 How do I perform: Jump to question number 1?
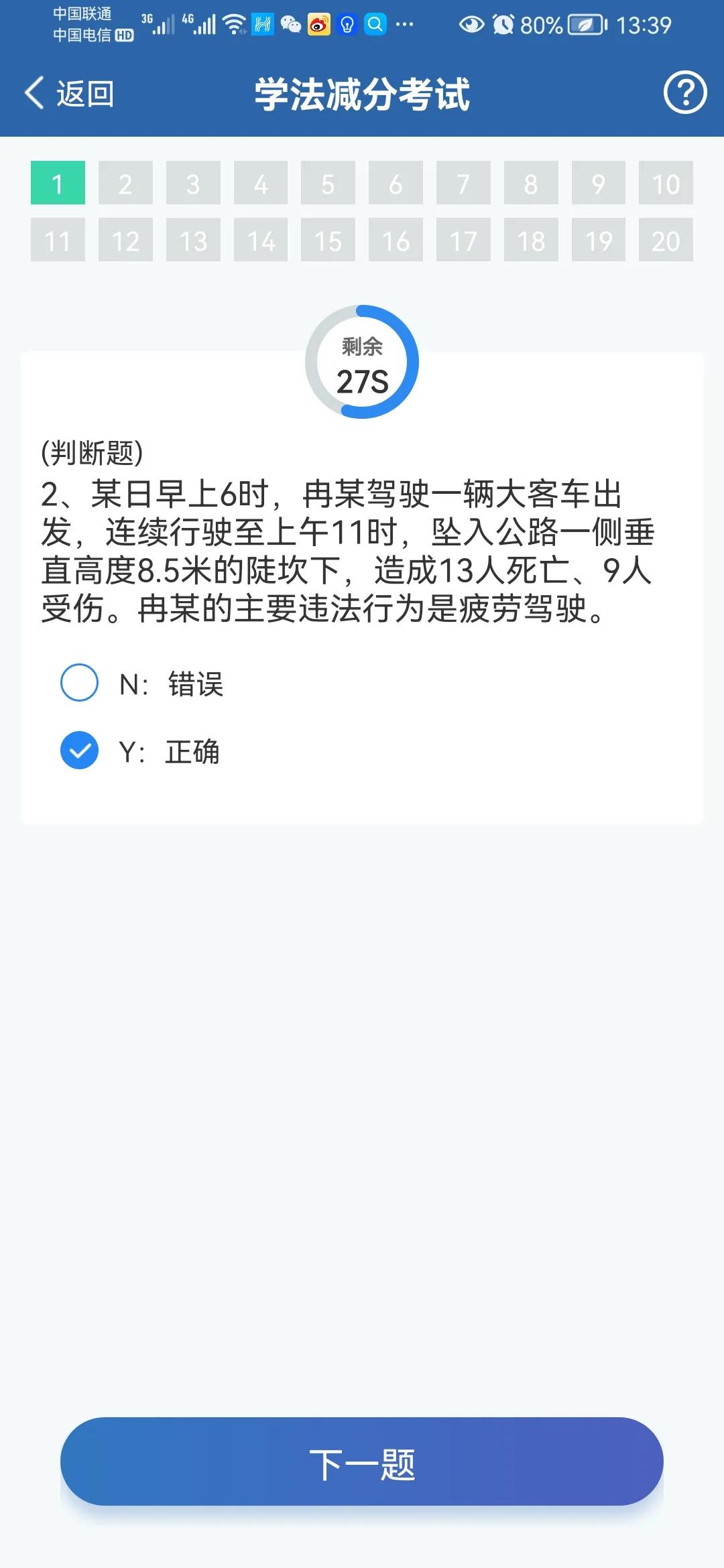(x=58, y=182)
